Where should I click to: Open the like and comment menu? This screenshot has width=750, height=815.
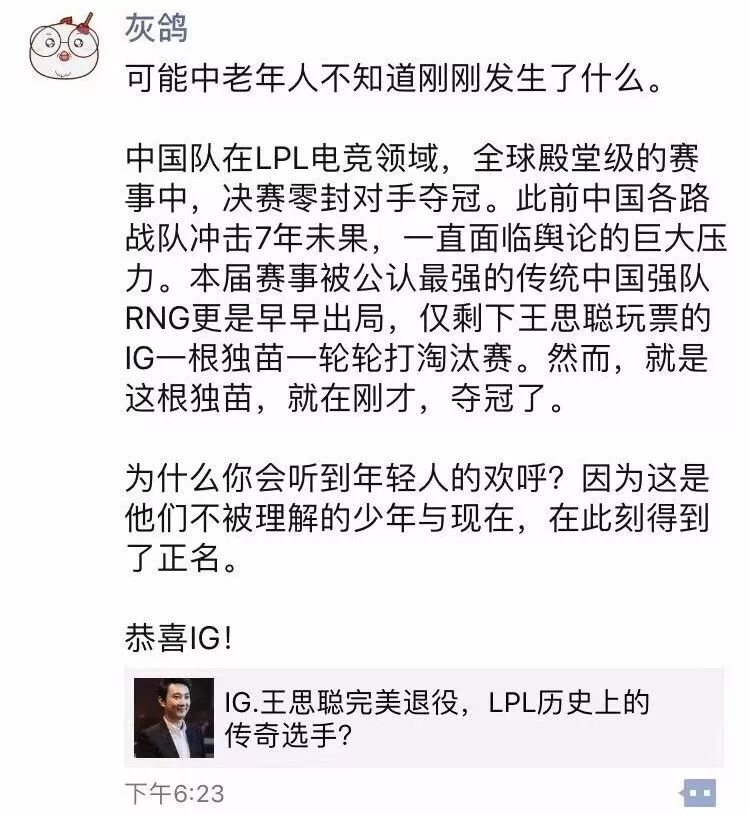coord(699,793)
